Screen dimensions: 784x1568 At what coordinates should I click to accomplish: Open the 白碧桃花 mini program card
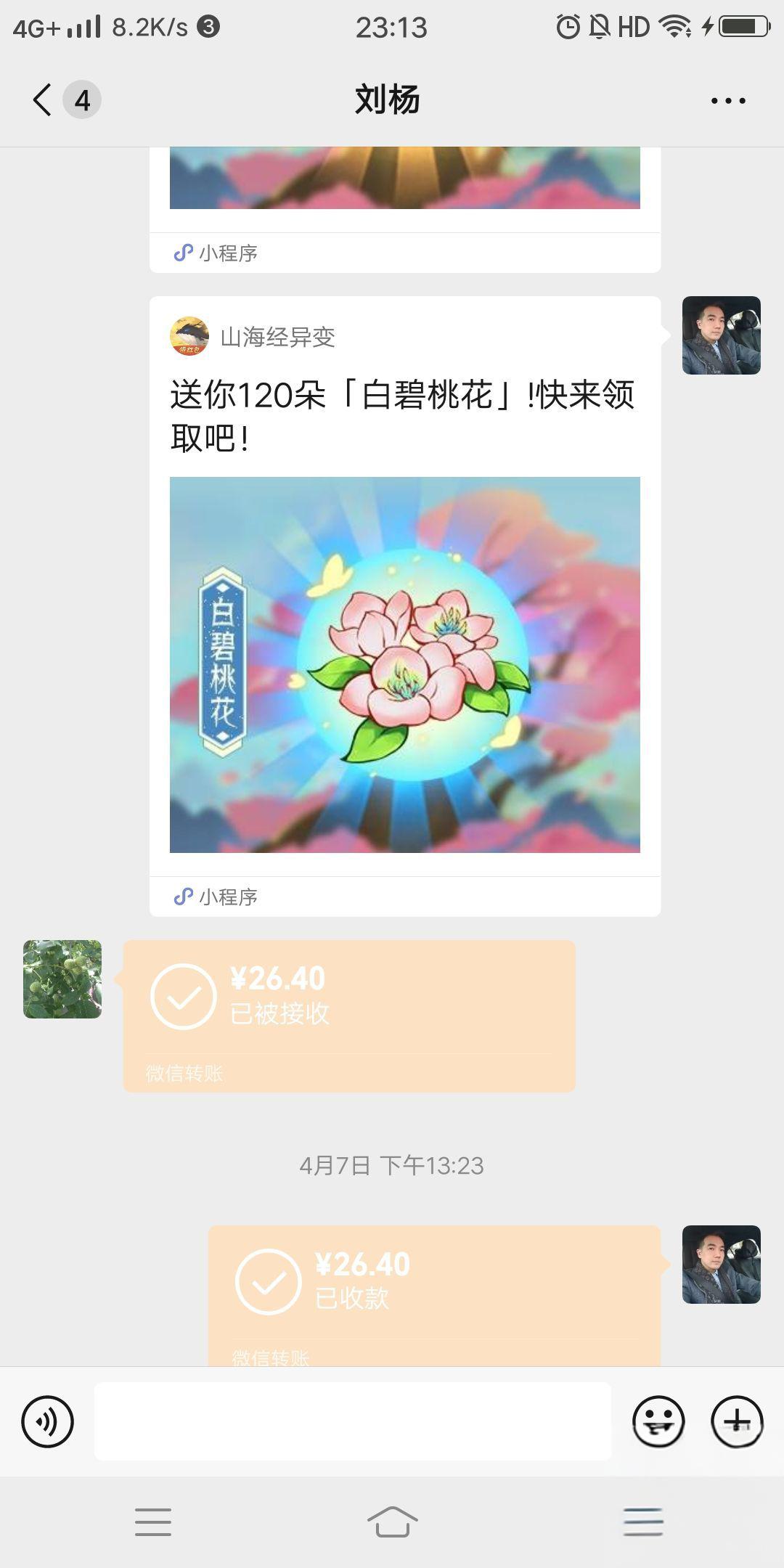[404, 605]
